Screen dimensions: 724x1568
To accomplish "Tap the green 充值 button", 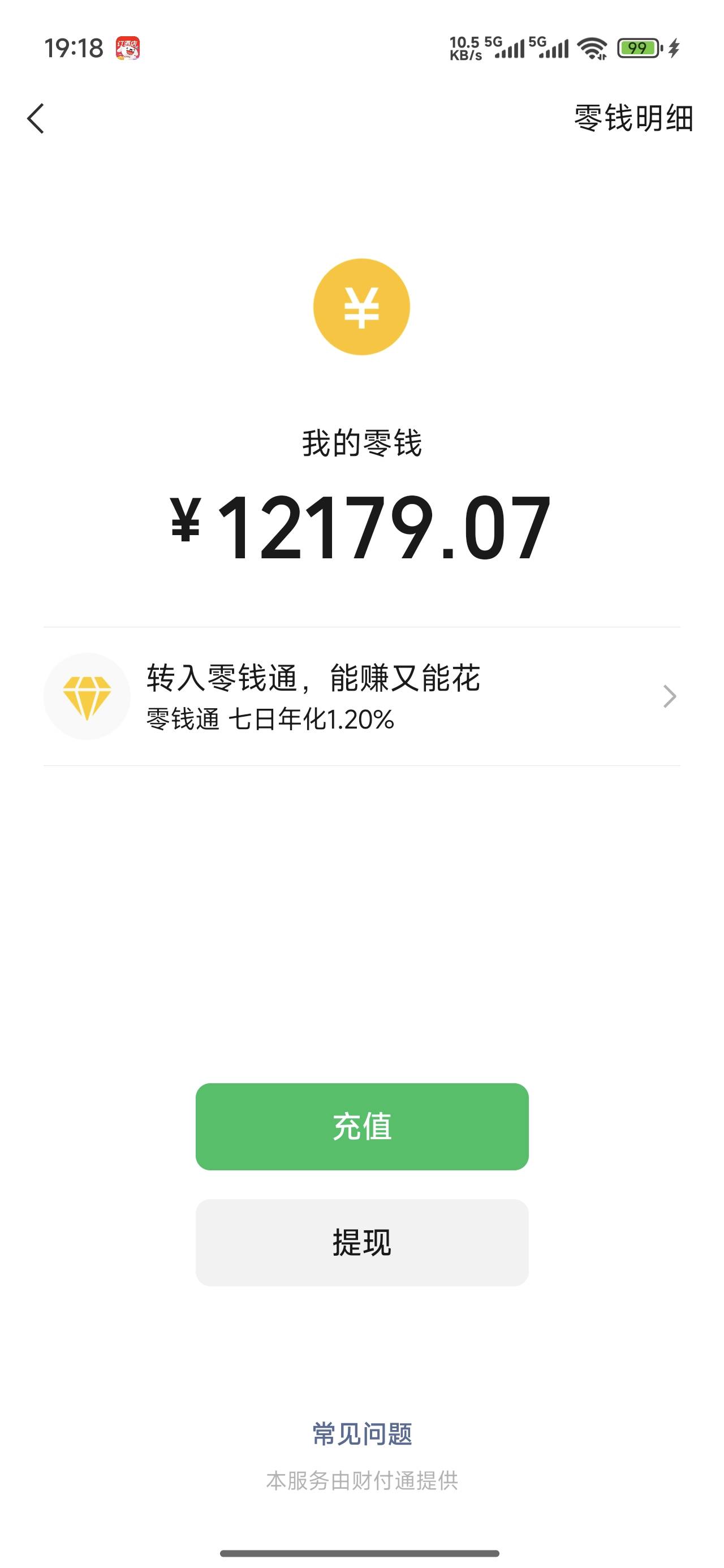I will [361, 1127].
